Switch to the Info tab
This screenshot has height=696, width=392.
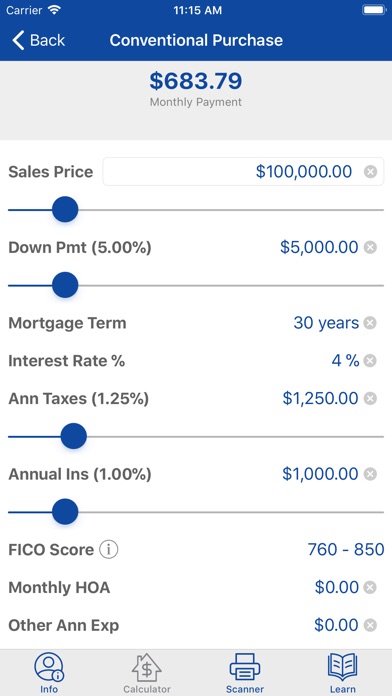click(49, 672)
